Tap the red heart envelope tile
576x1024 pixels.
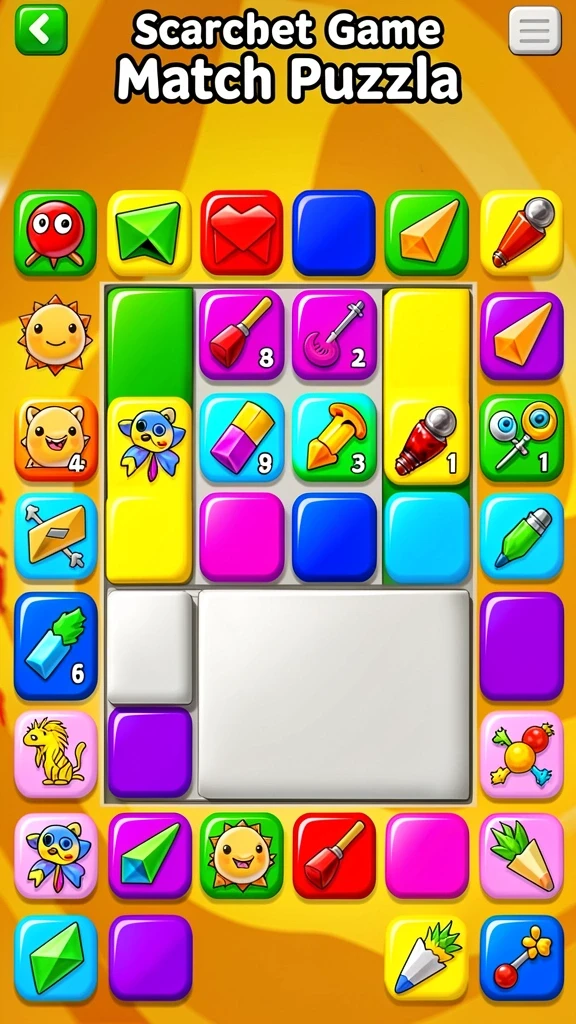pyautogui.click(x=242, y=232)
